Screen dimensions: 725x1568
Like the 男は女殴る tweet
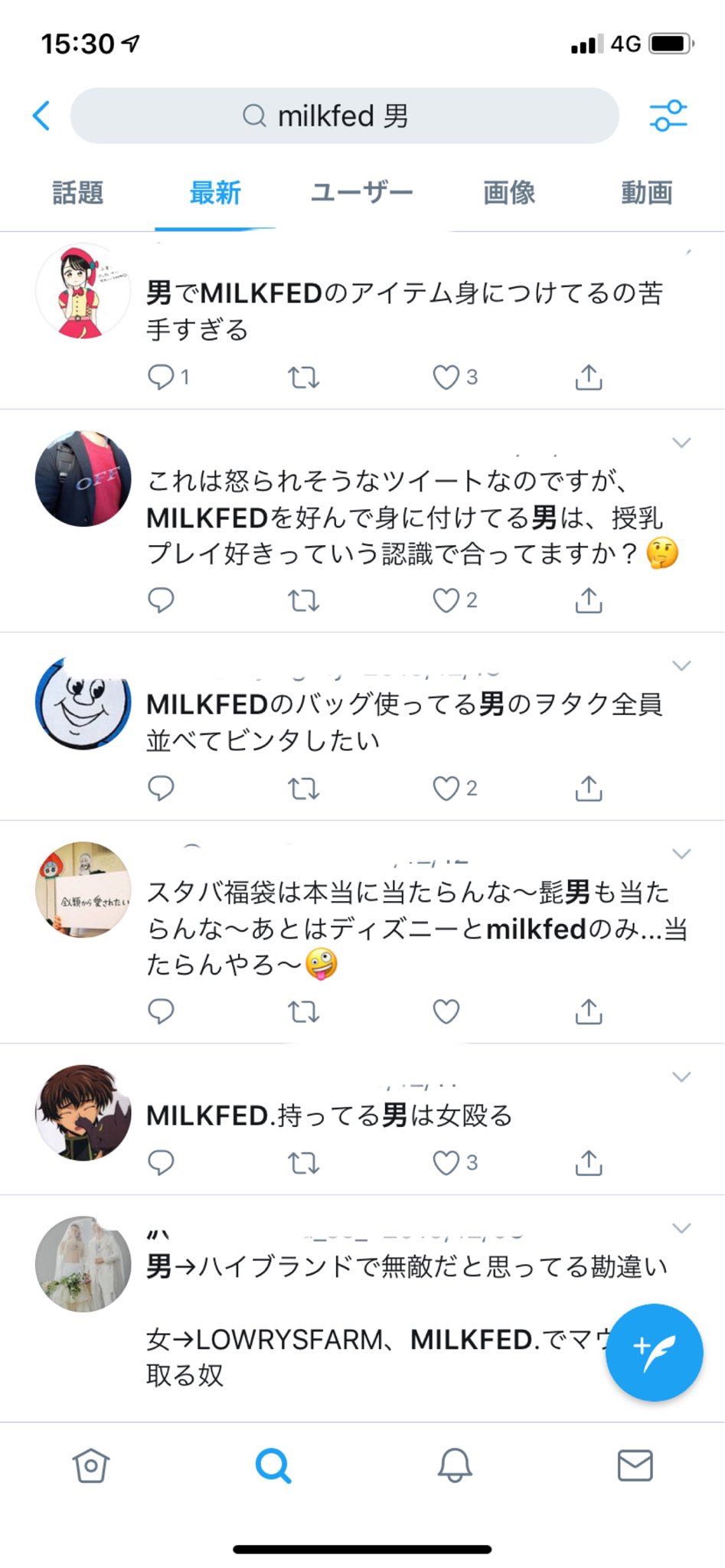(446, 1163)
